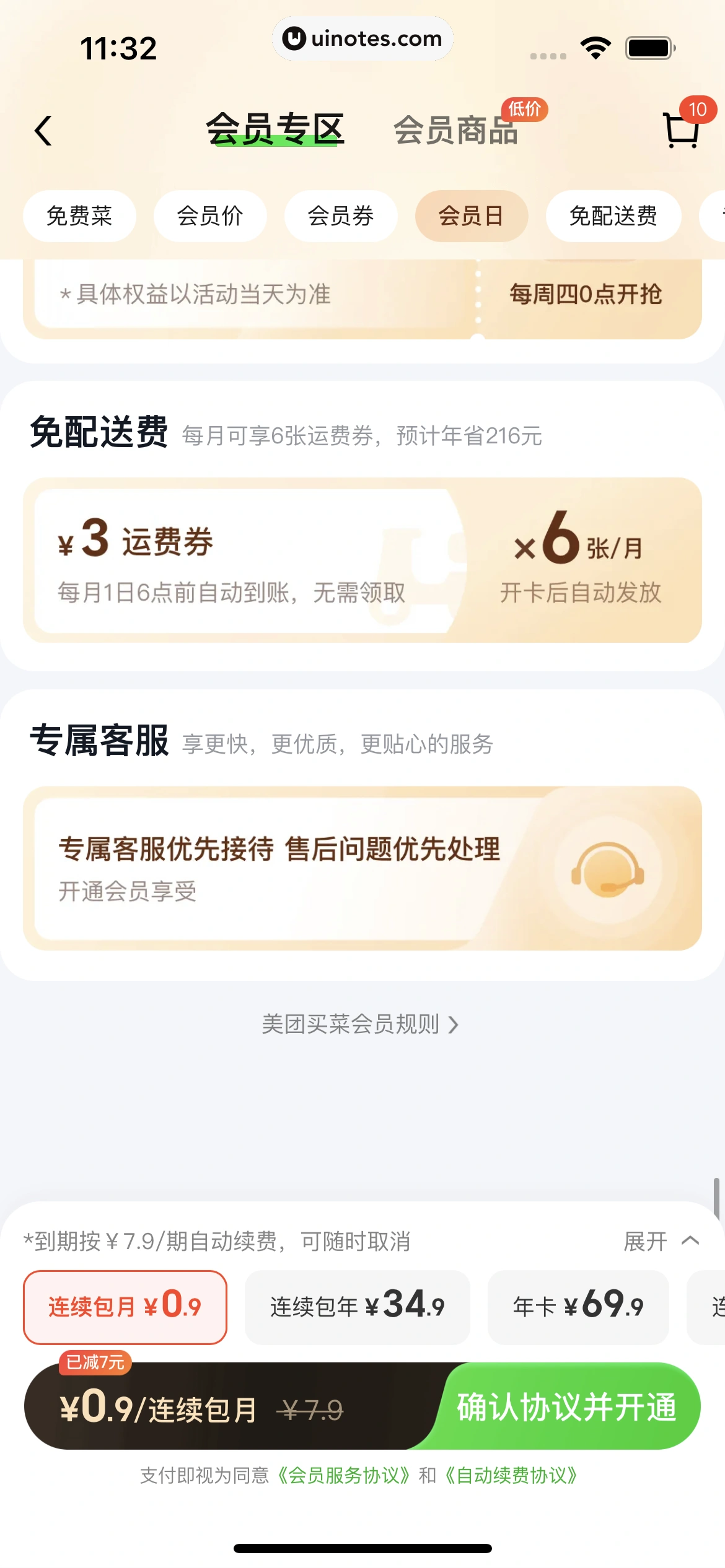Tap the 会员日 chip
725x1568 pixels.
471,216
